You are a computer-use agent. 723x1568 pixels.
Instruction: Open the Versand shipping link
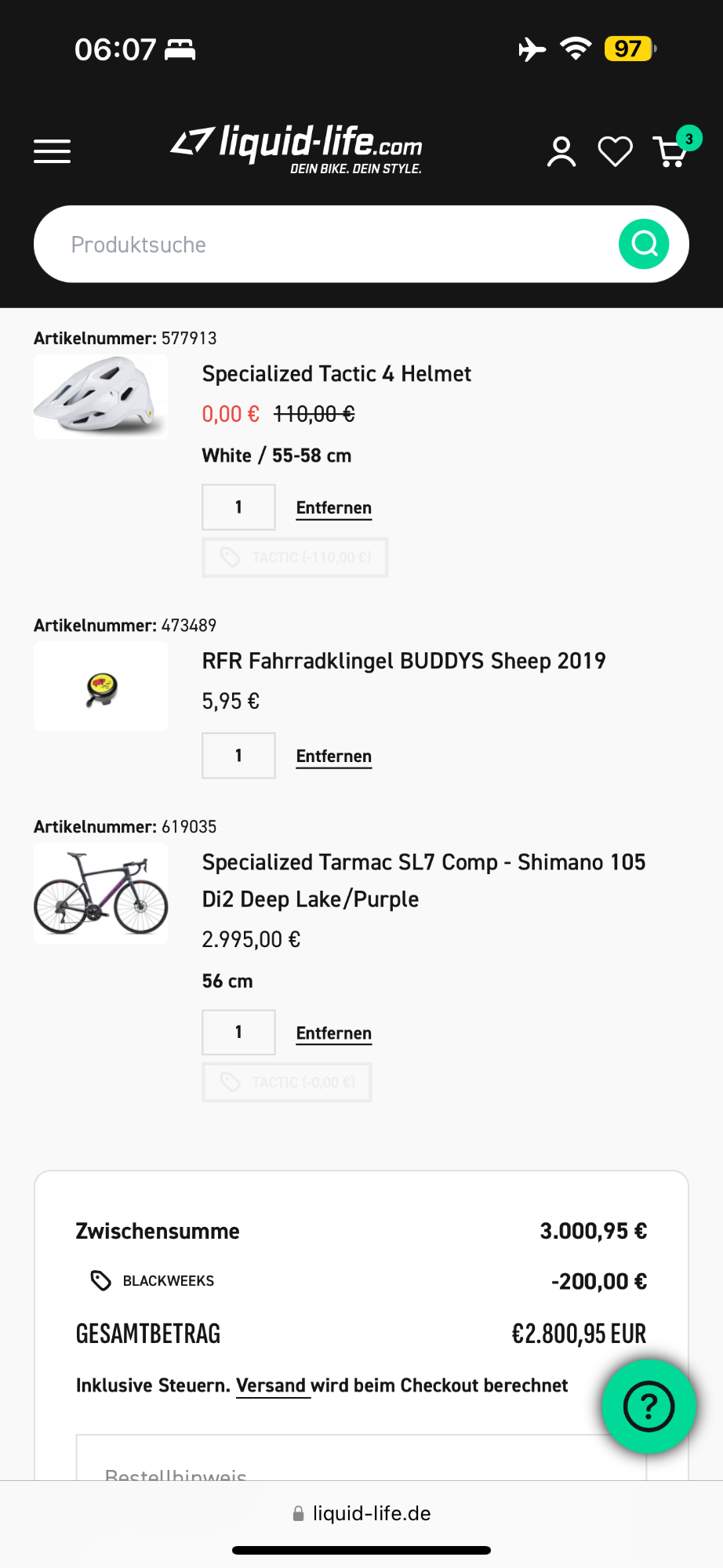(271, 1386)
